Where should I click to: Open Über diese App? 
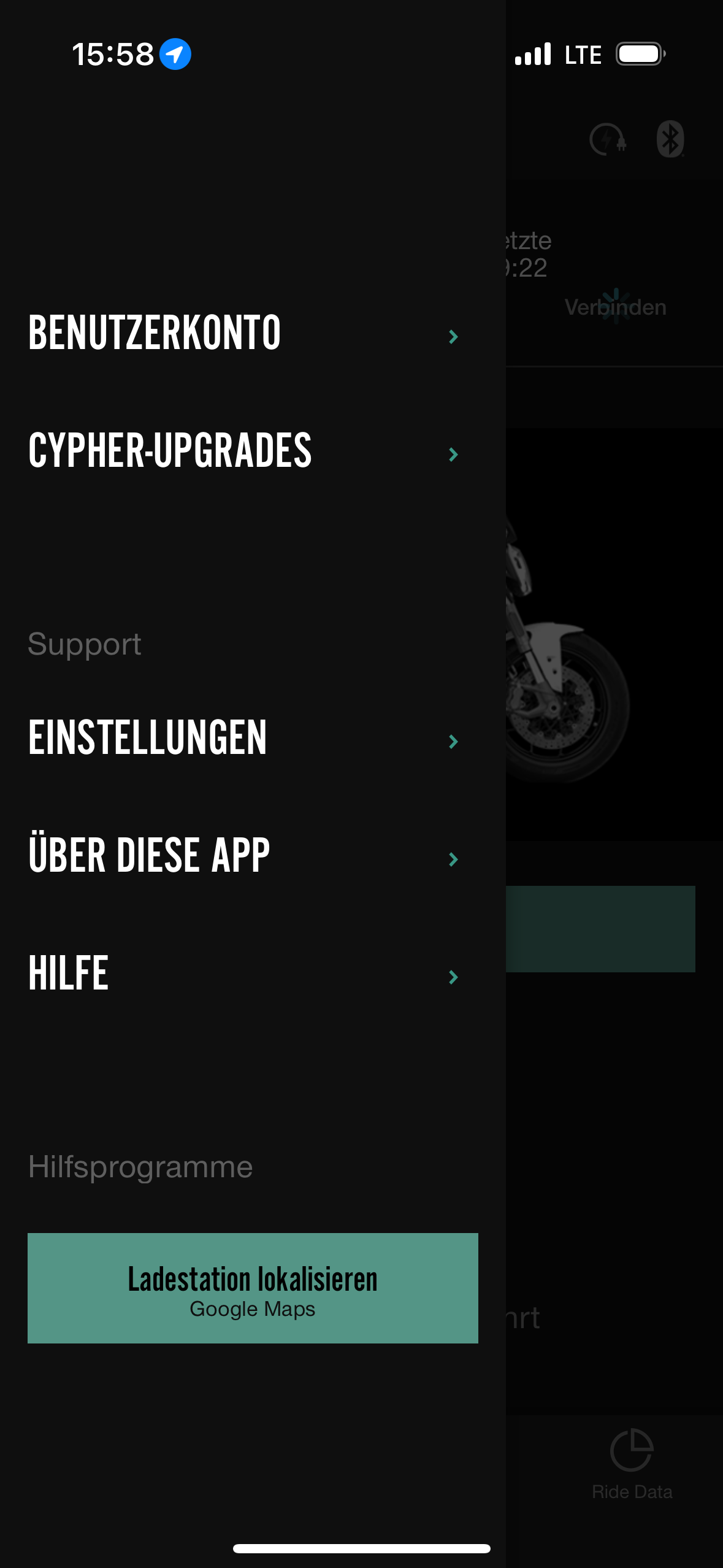243,857
